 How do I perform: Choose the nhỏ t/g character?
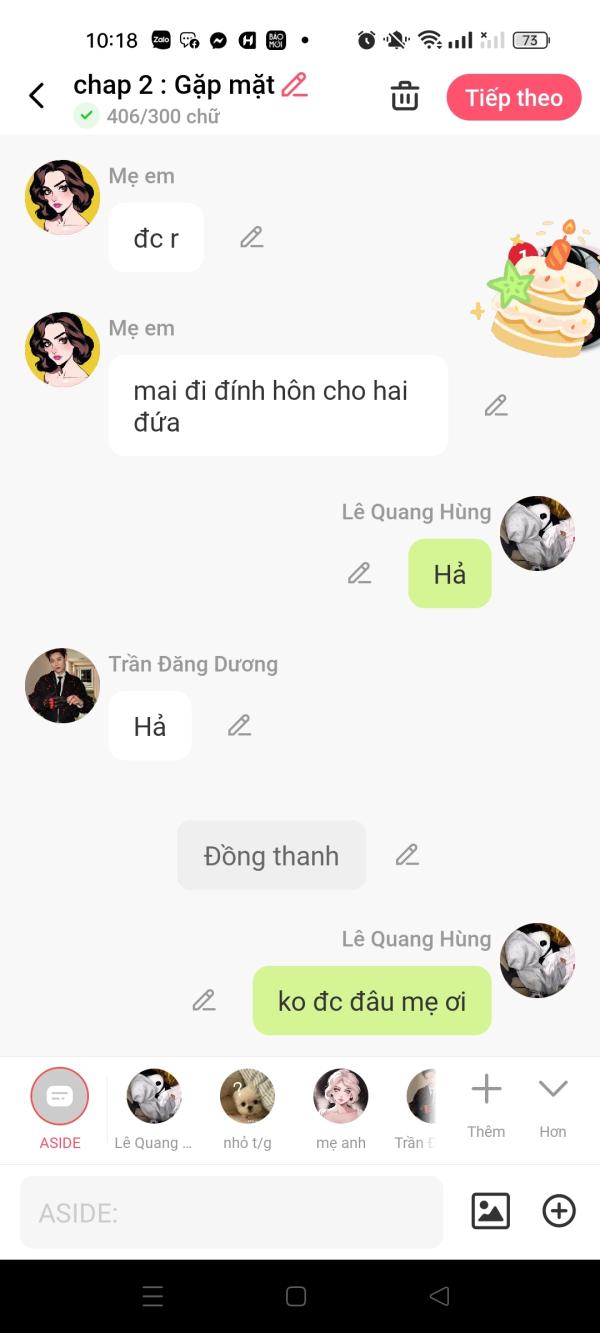[x=247, y=1109]
